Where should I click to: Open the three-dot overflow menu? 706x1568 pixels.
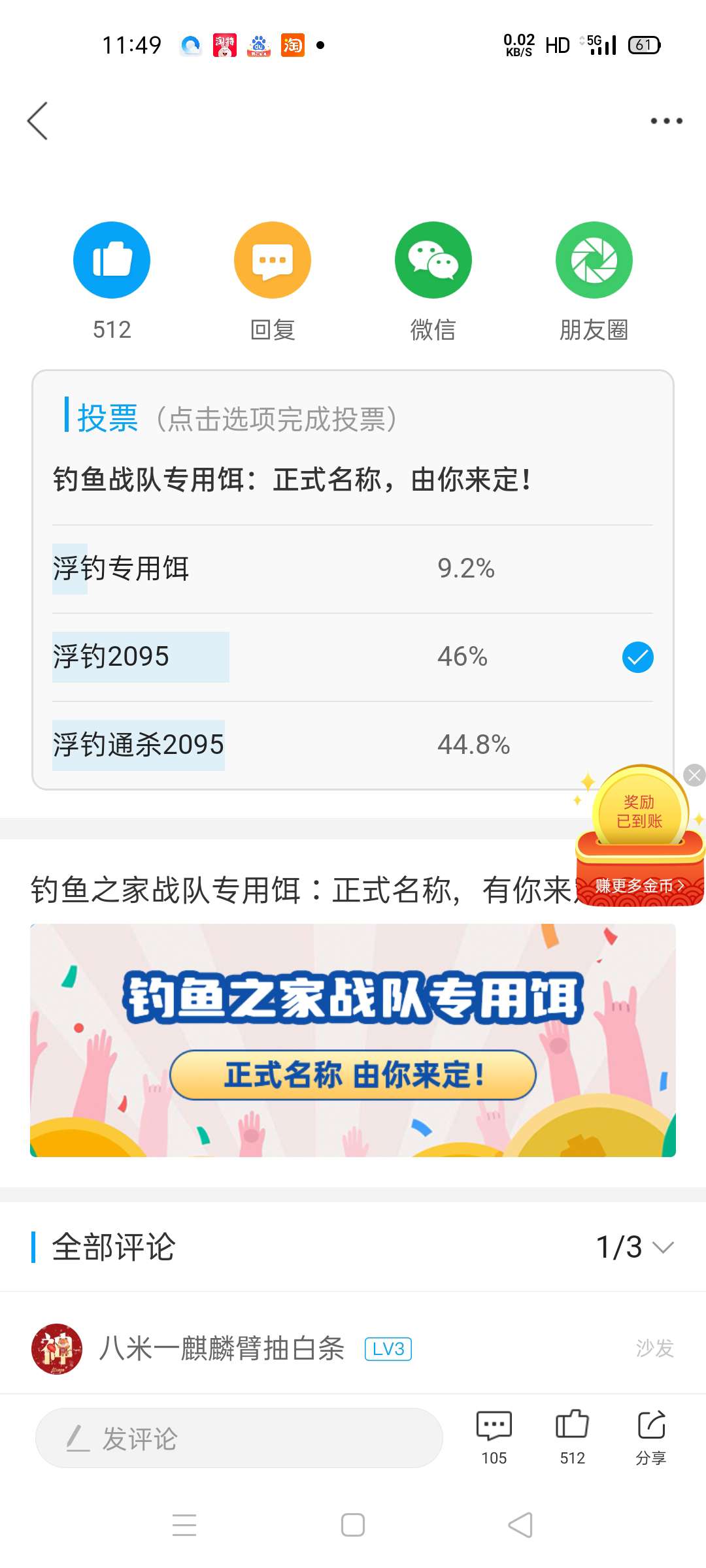666,121
